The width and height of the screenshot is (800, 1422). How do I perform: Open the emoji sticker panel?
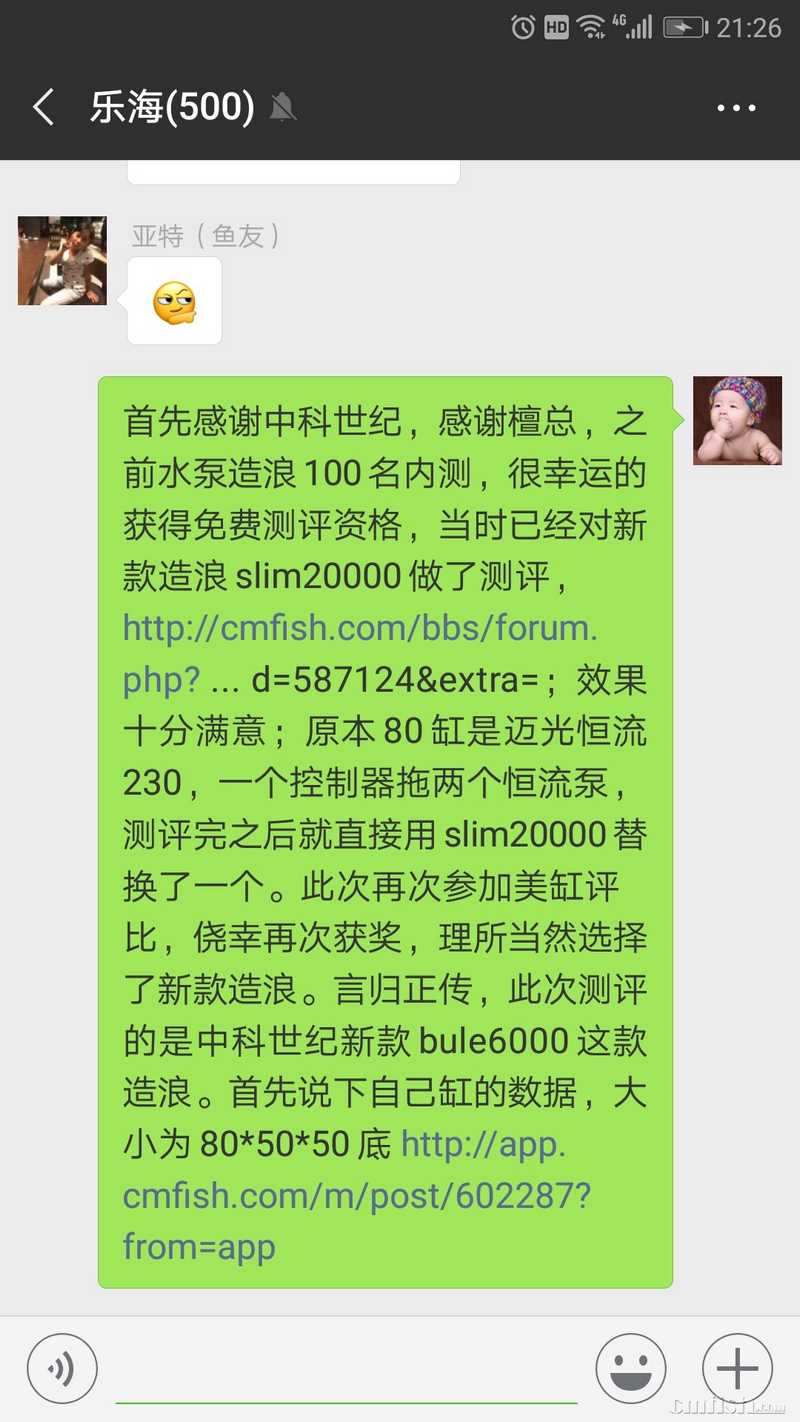click(630, 1369)
